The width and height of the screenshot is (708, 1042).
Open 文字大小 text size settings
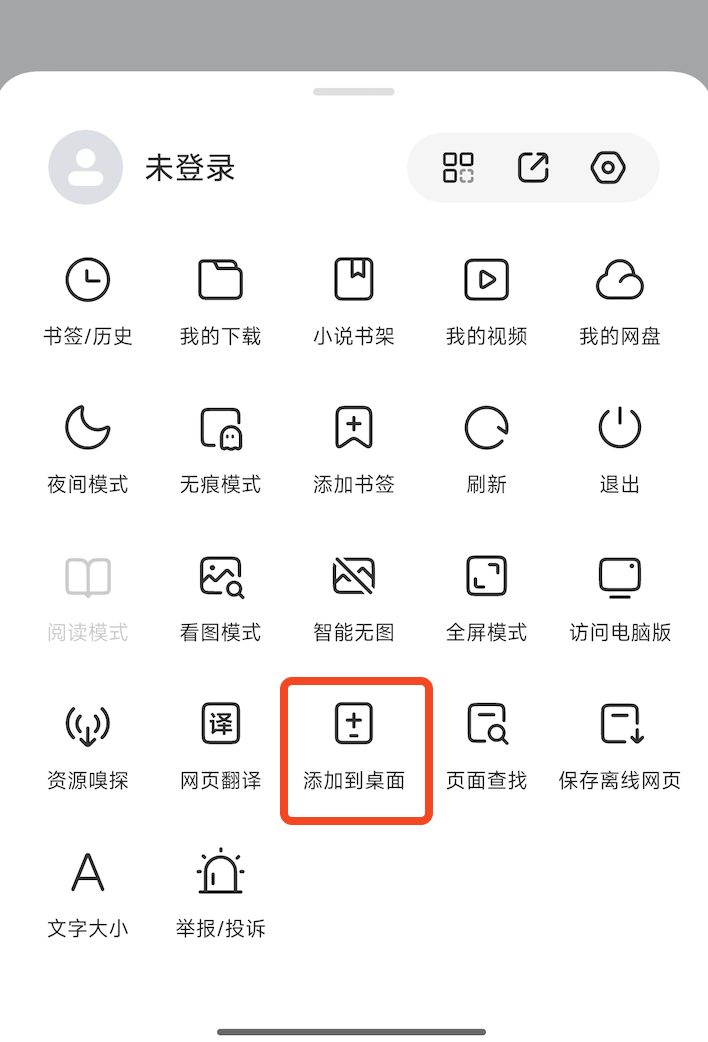point(88,893)
